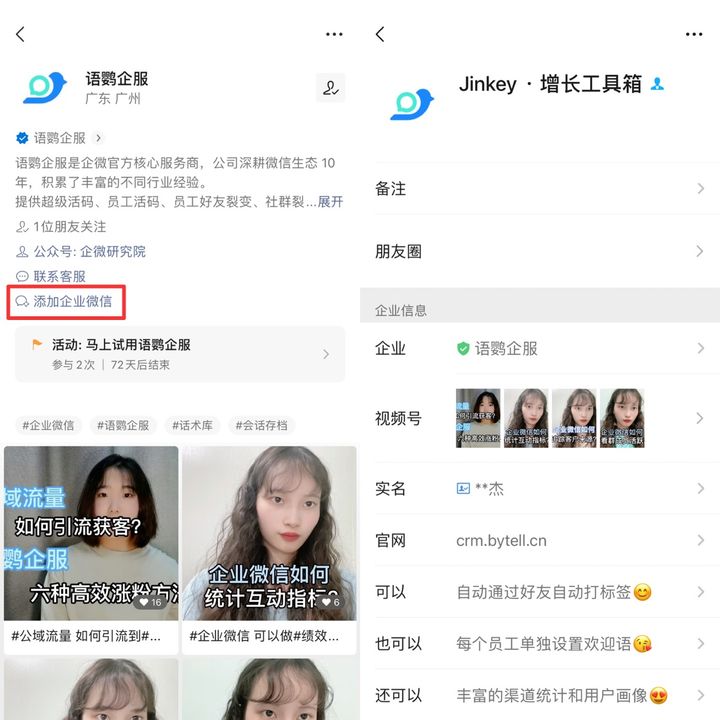Open Jinkey's 朋友圈 row
Image resolution: width=720 pixels, height=720 pixels.
point(540,252)
